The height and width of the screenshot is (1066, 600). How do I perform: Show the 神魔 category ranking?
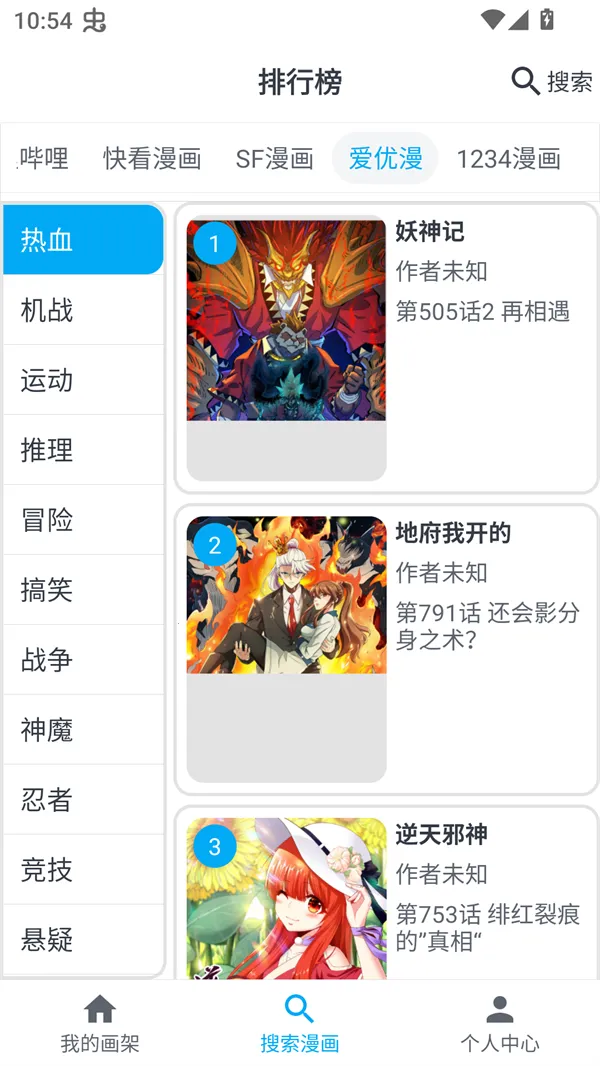(83, 730)
